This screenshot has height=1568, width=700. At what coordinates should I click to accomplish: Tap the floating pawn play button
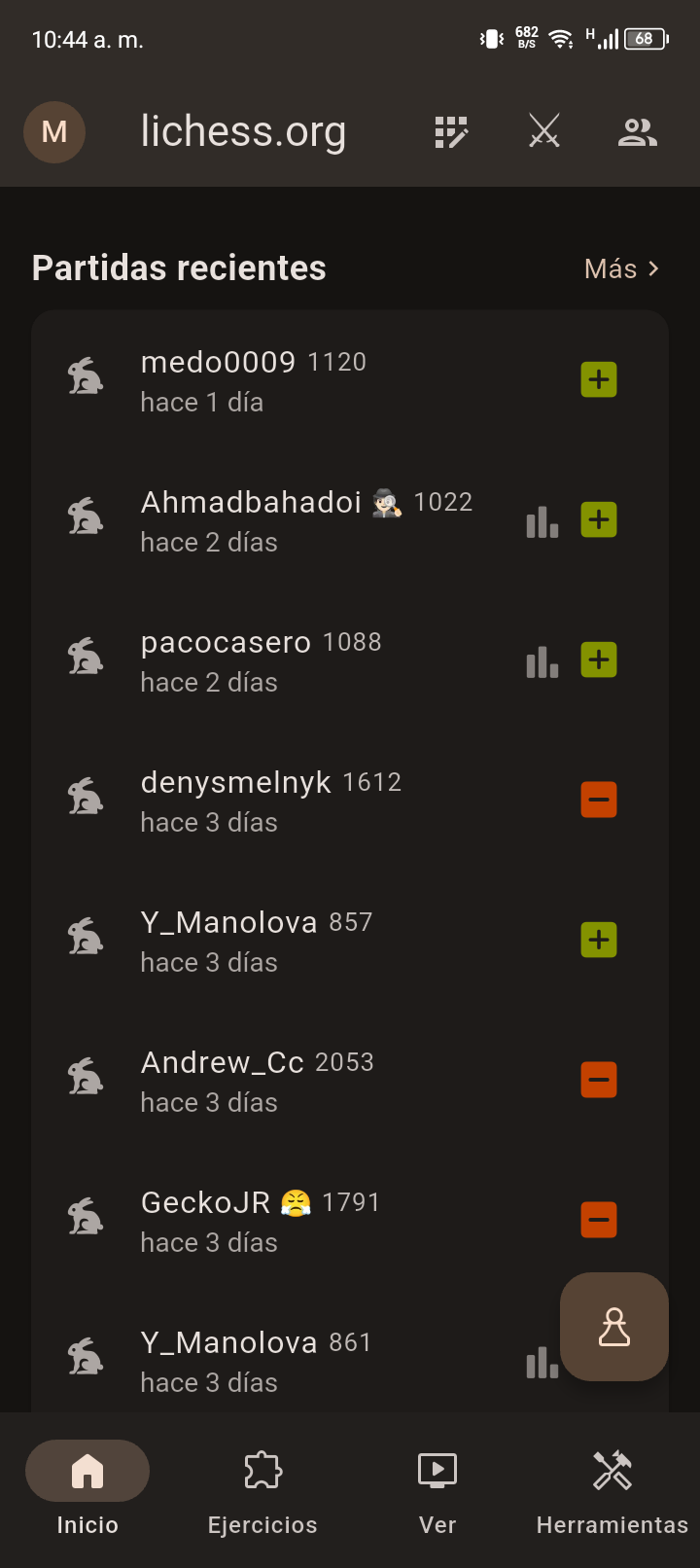pos(614,1327)
